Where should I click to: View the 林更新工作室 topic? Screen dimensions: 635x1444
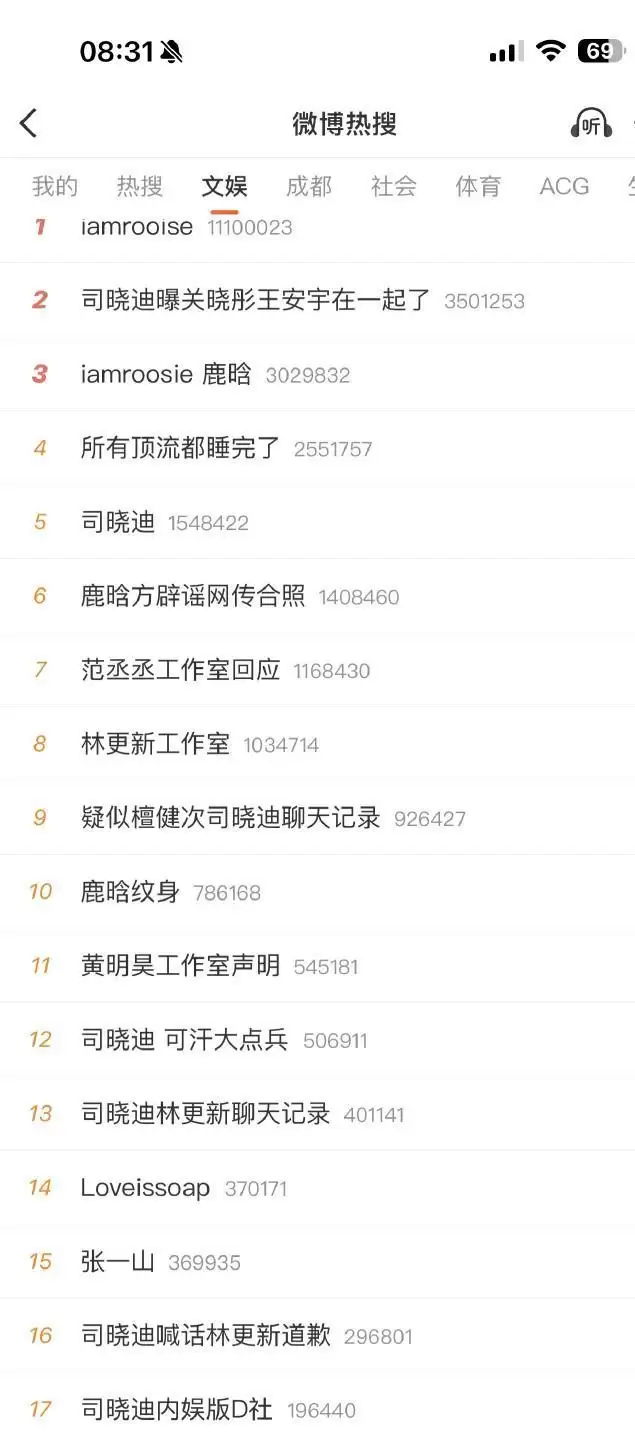coord(155,744)
